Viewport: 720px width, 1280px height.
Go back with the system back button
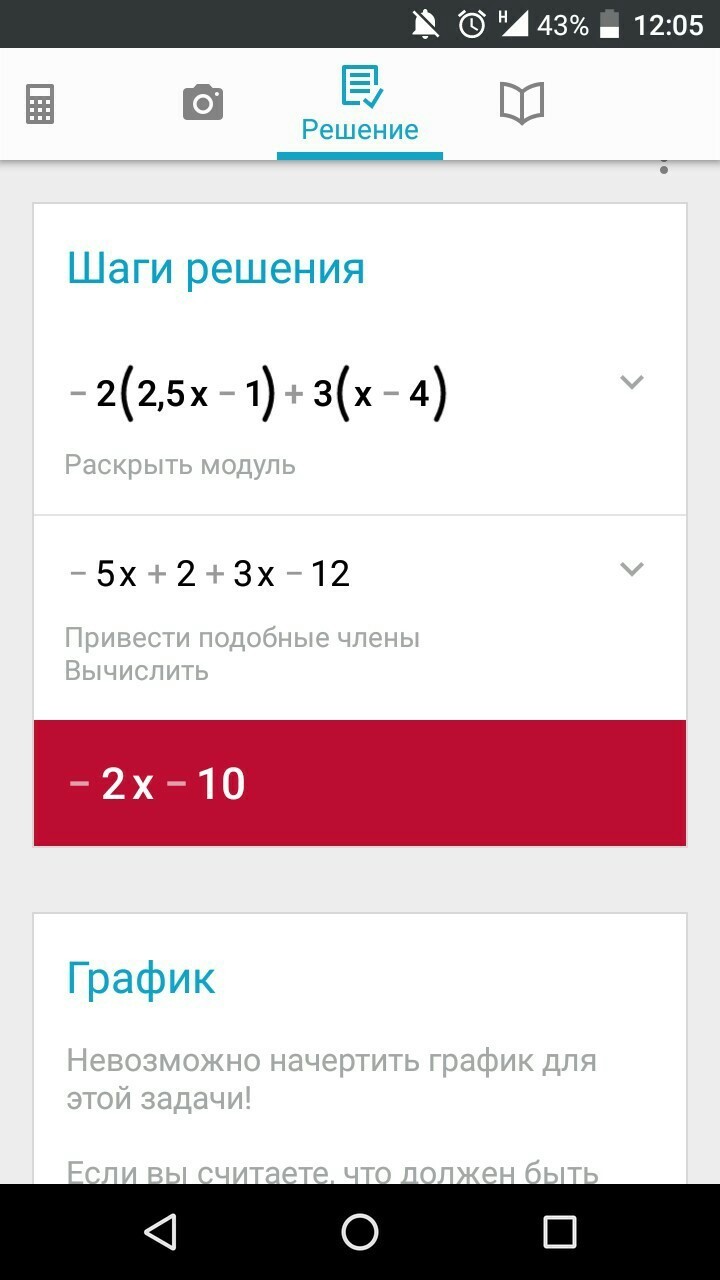click(160, 1231)
